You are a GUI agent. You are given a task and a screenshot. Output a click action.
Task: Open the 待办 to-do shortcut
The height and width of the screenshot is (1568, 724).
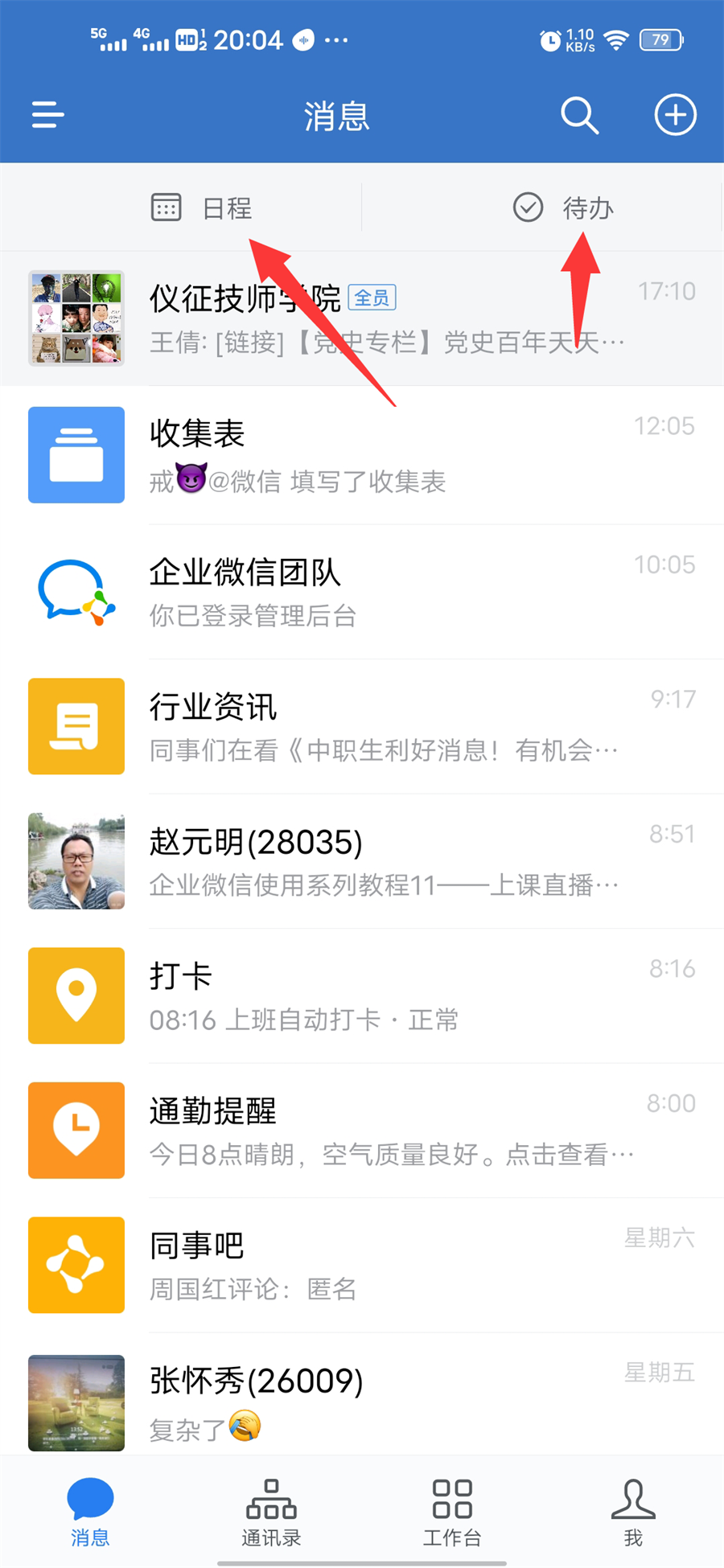tap(563, 208)
